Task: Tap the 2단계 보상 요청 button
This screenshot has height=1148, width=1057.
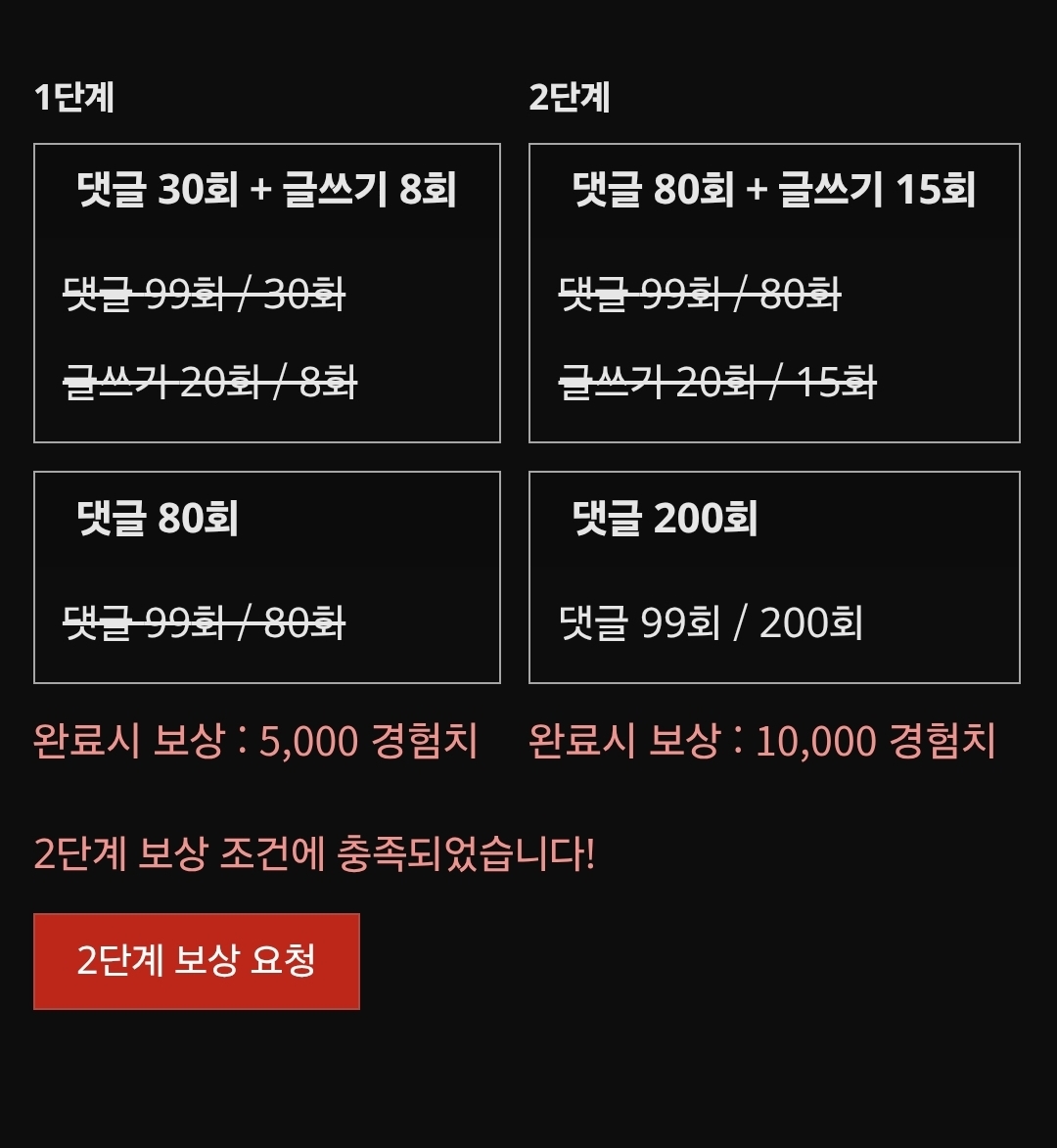Action: click(196, 961)
